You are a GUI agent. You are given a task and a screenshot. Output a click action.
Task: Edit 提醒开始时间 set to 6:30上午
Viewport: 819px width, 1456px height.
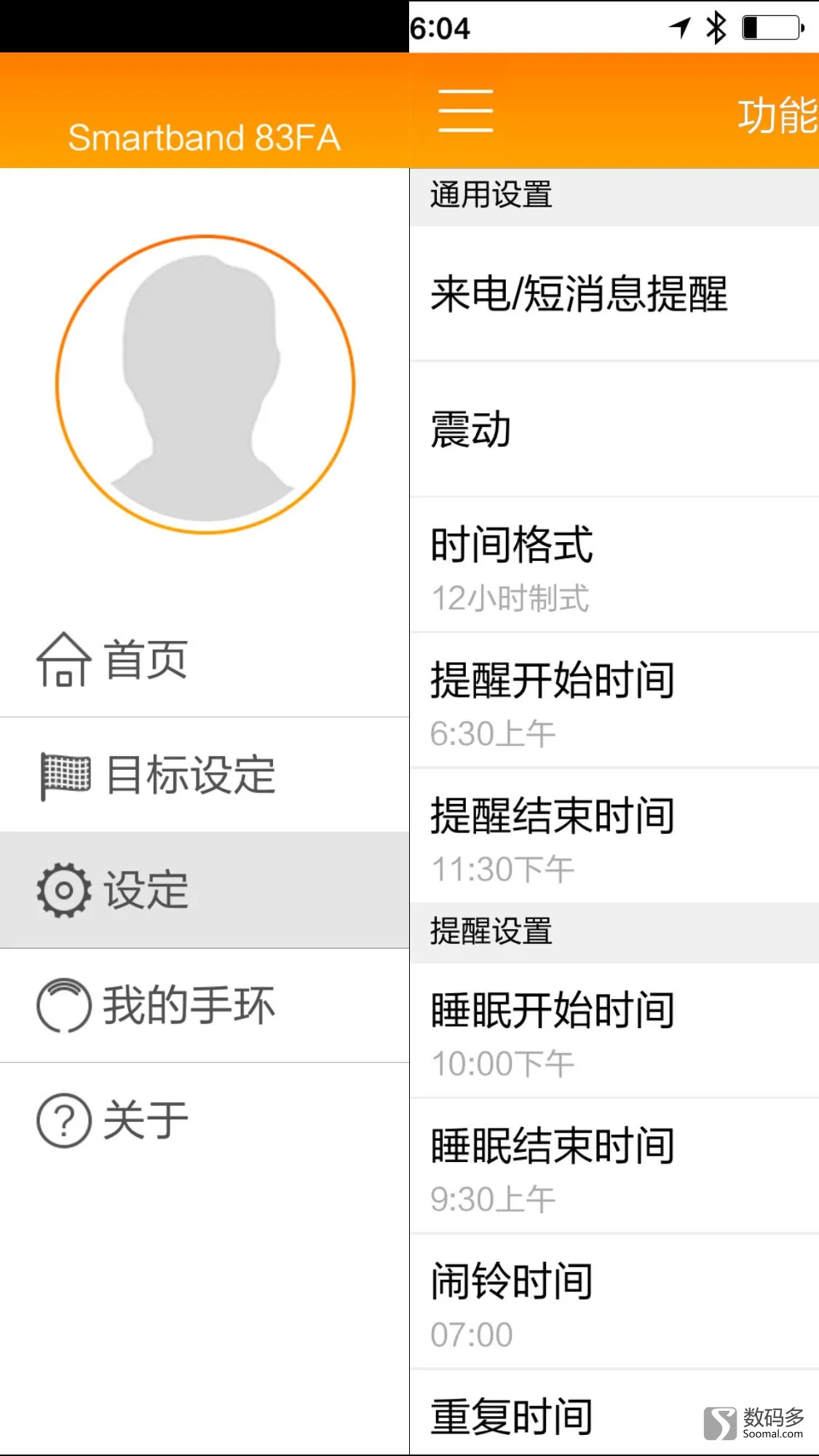tap(614, 701)
